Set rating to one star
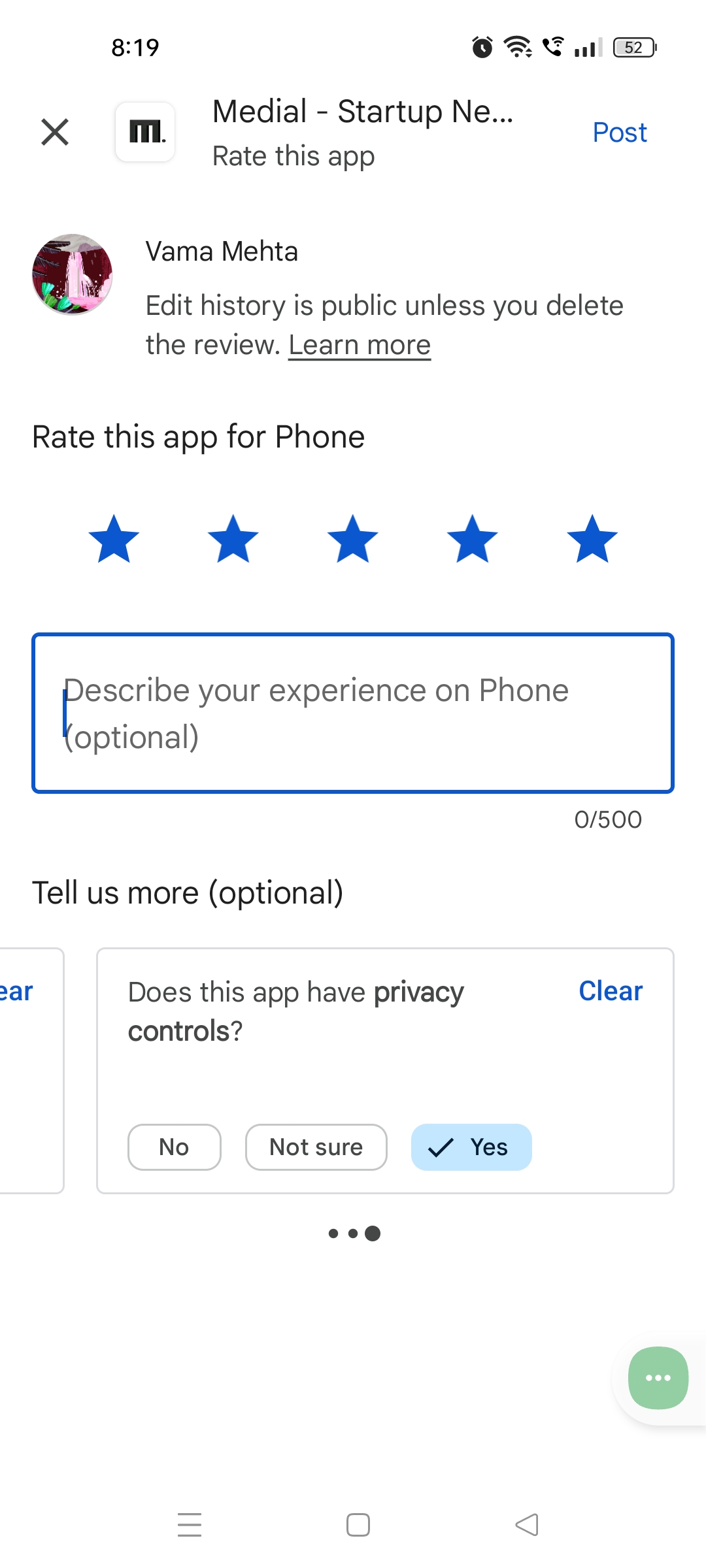The image size is (706, 1568). pos(114,539)
